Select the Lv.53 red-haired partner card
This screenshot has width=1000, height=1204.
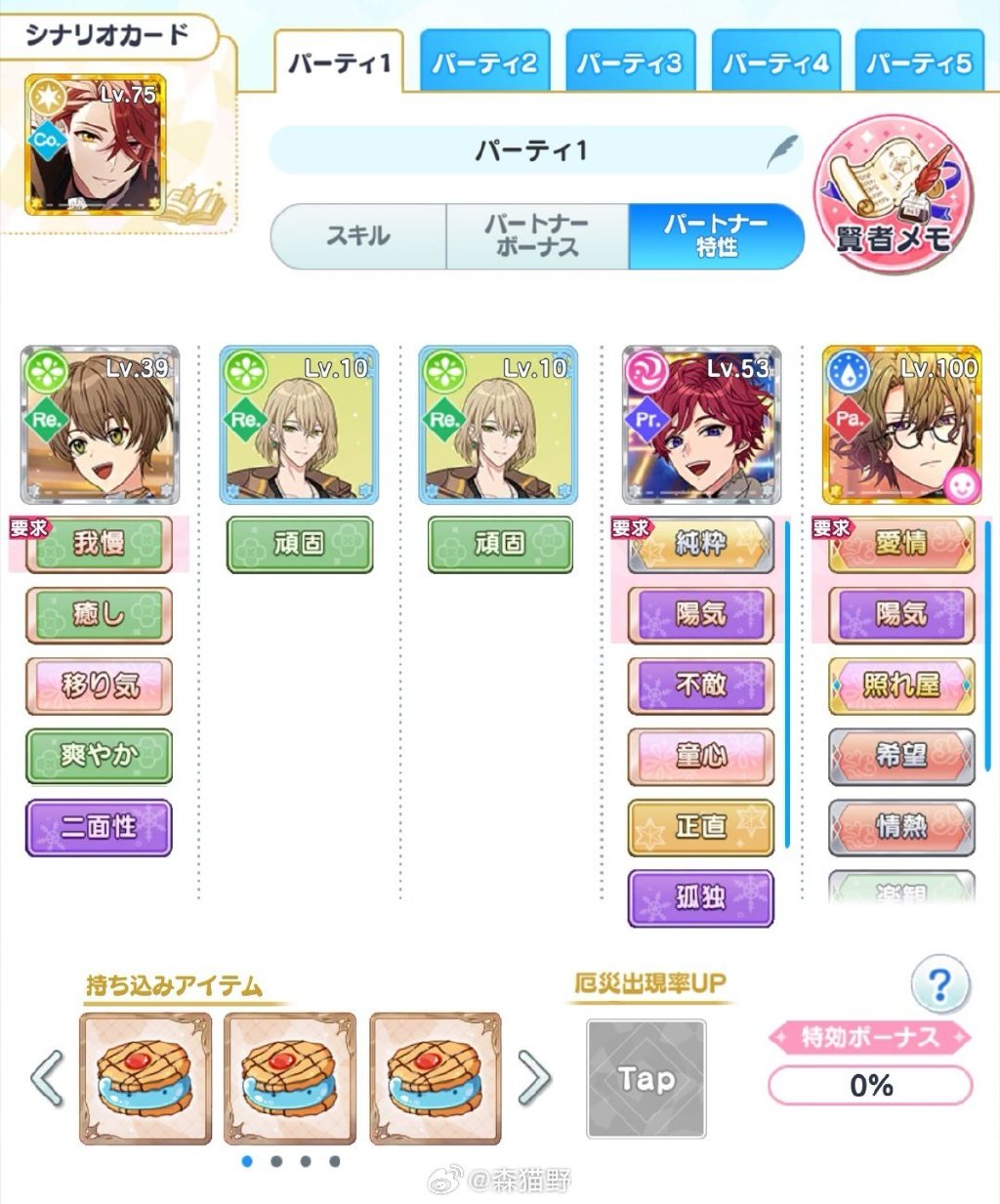coord(701,424)
